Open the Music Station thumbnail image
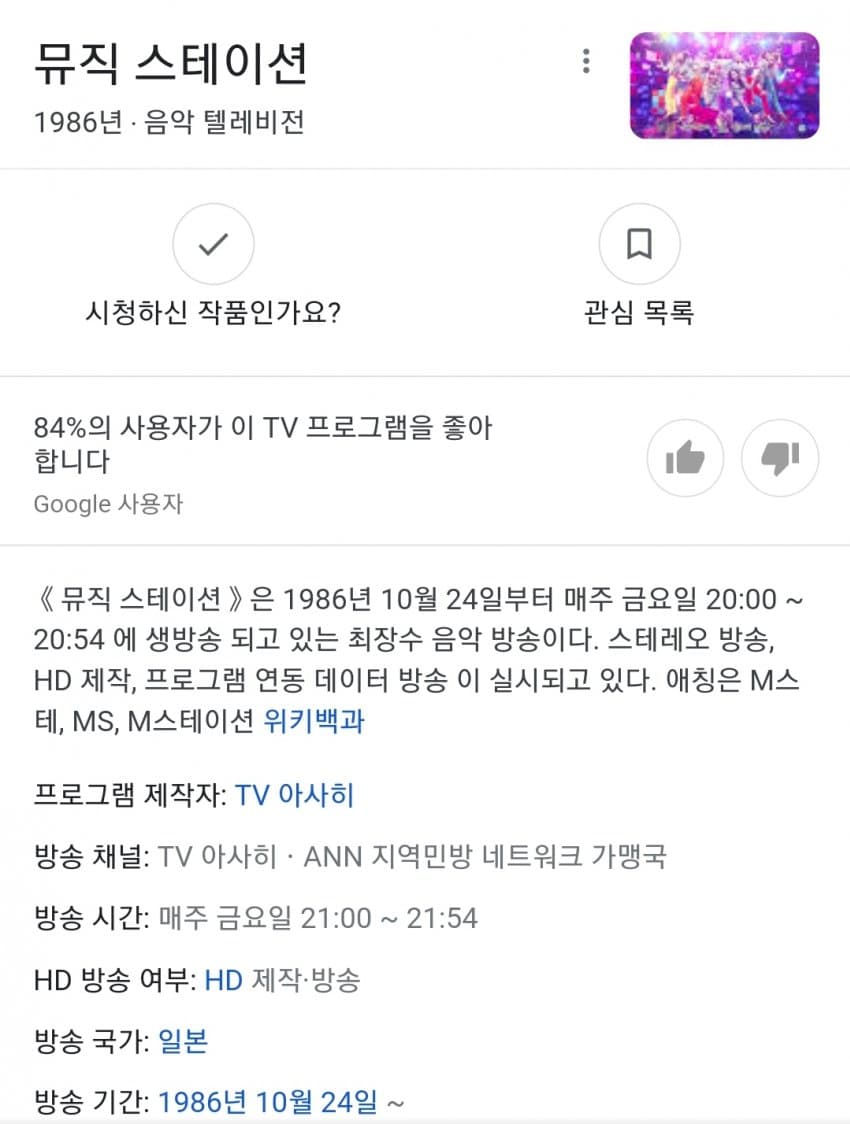The image size is (850, 1124). [724, 85]
